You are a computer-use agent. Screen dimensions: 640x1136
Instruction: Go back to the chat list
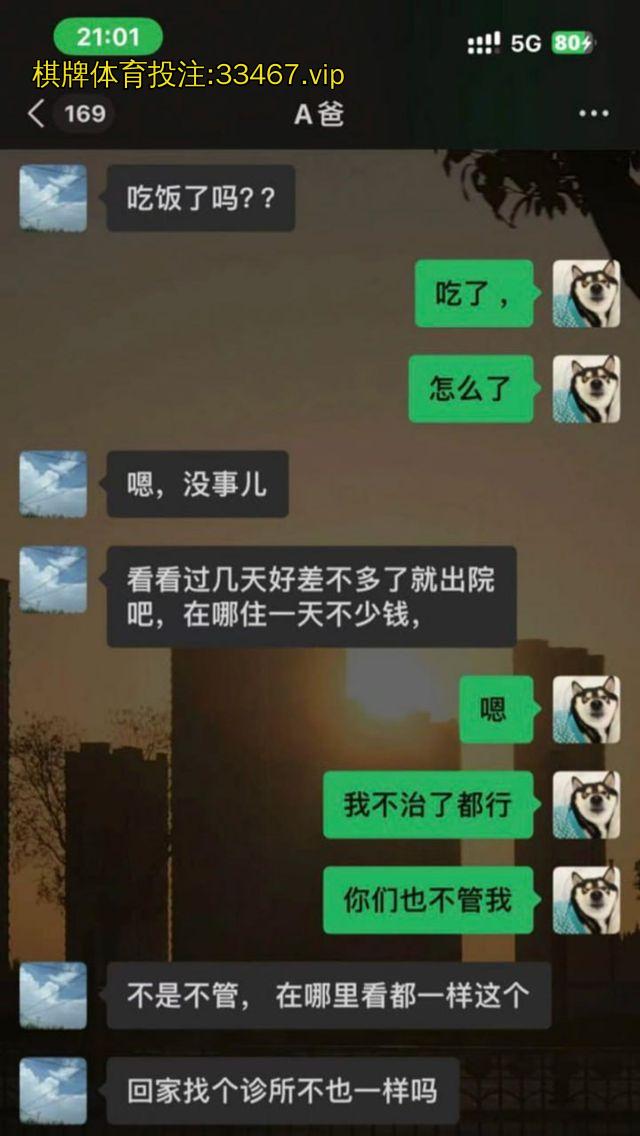coord(37,114)
